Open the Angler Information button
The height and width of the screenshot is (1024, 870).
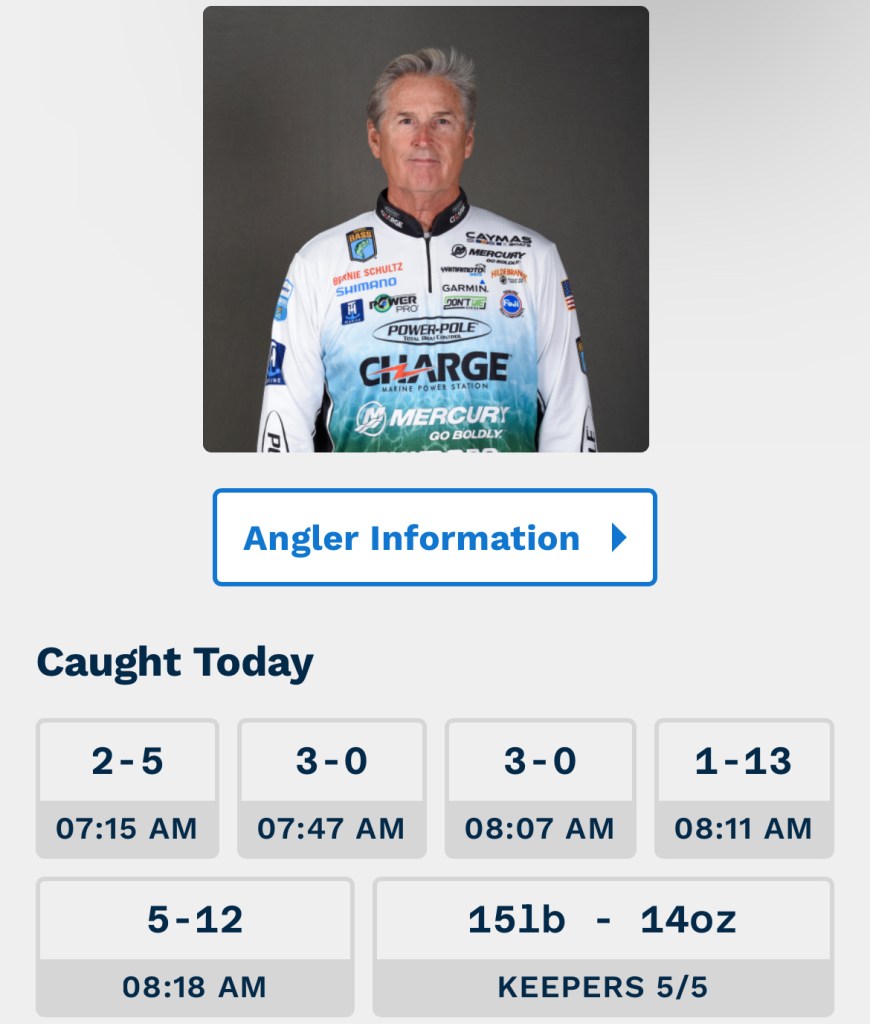(434, 537)
